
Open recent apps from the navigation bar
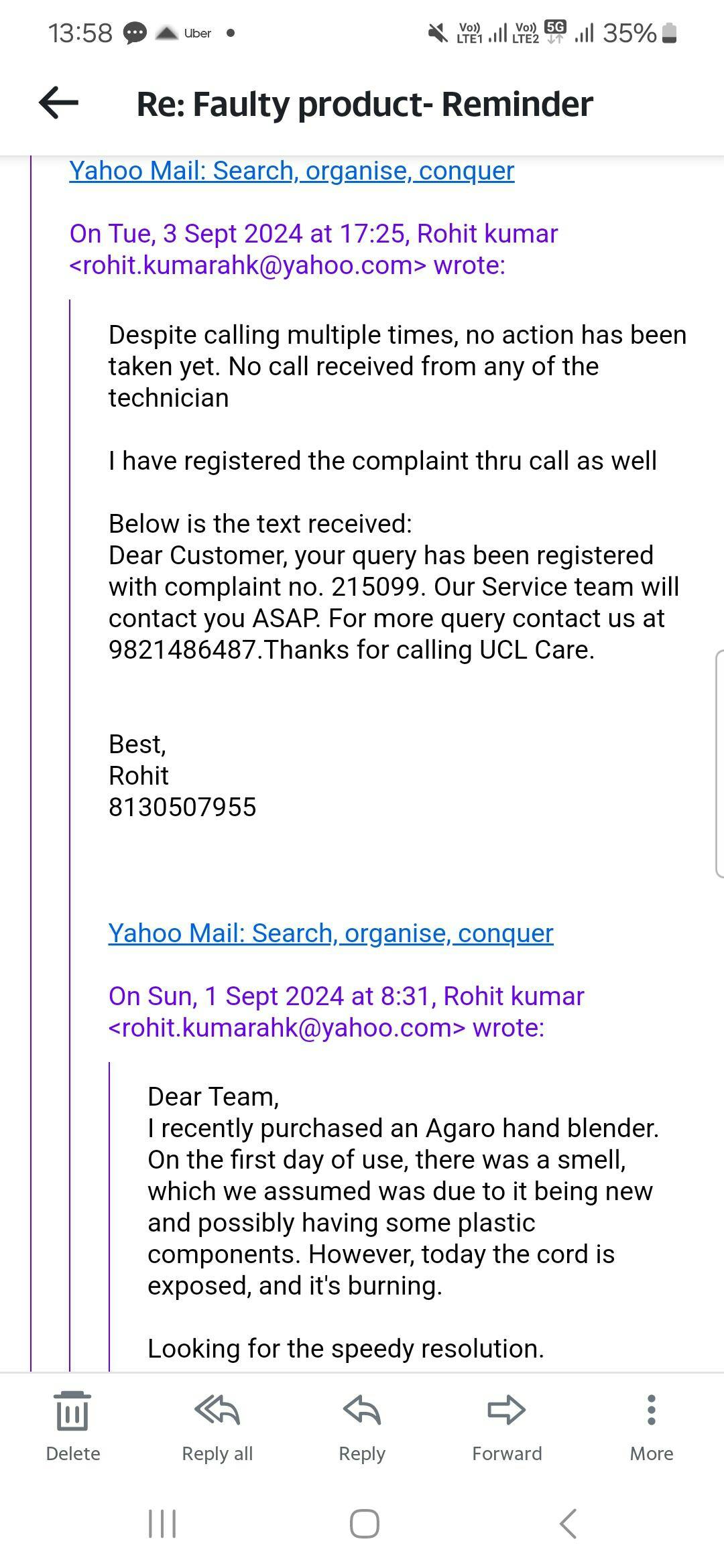162,1523
